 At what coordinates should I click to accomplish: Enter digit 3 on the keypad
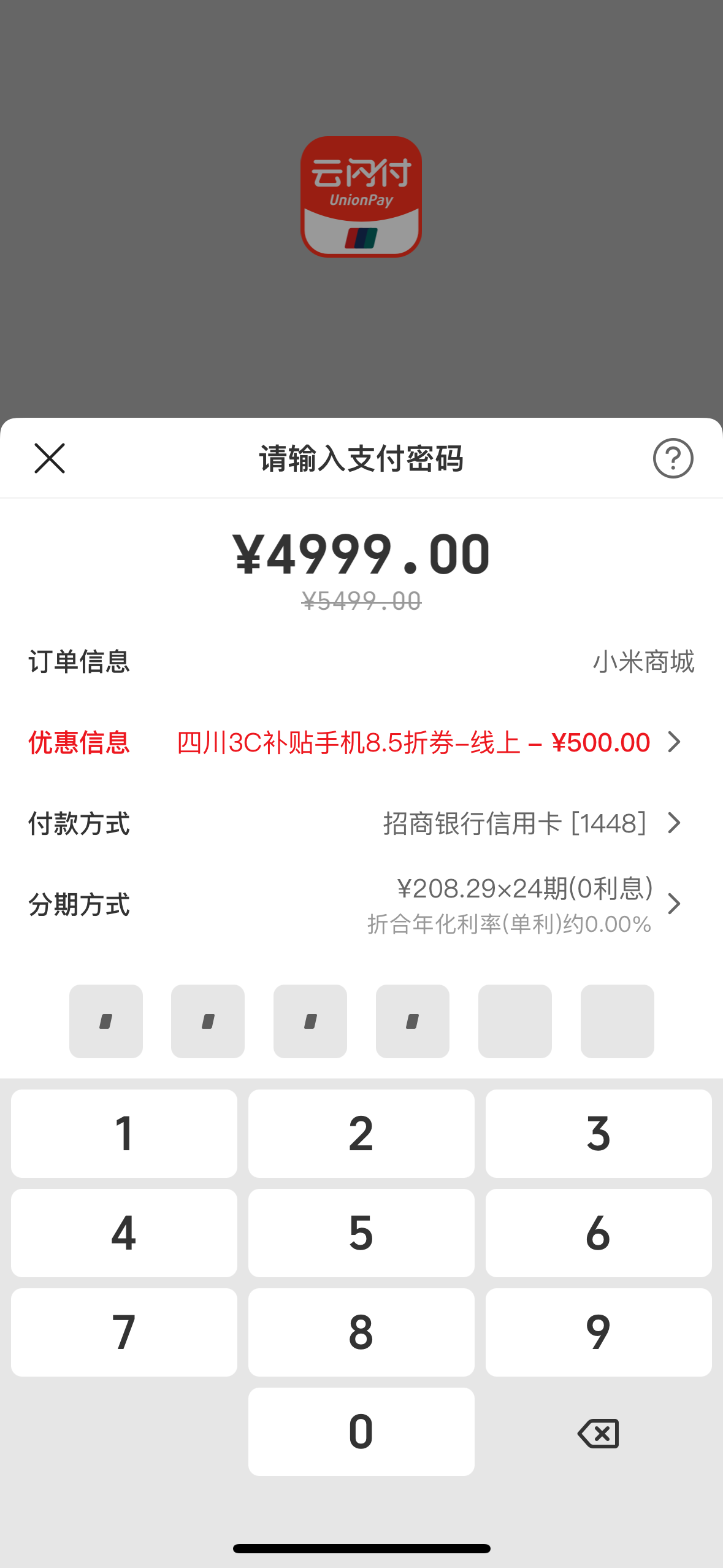pos(599,1134)
